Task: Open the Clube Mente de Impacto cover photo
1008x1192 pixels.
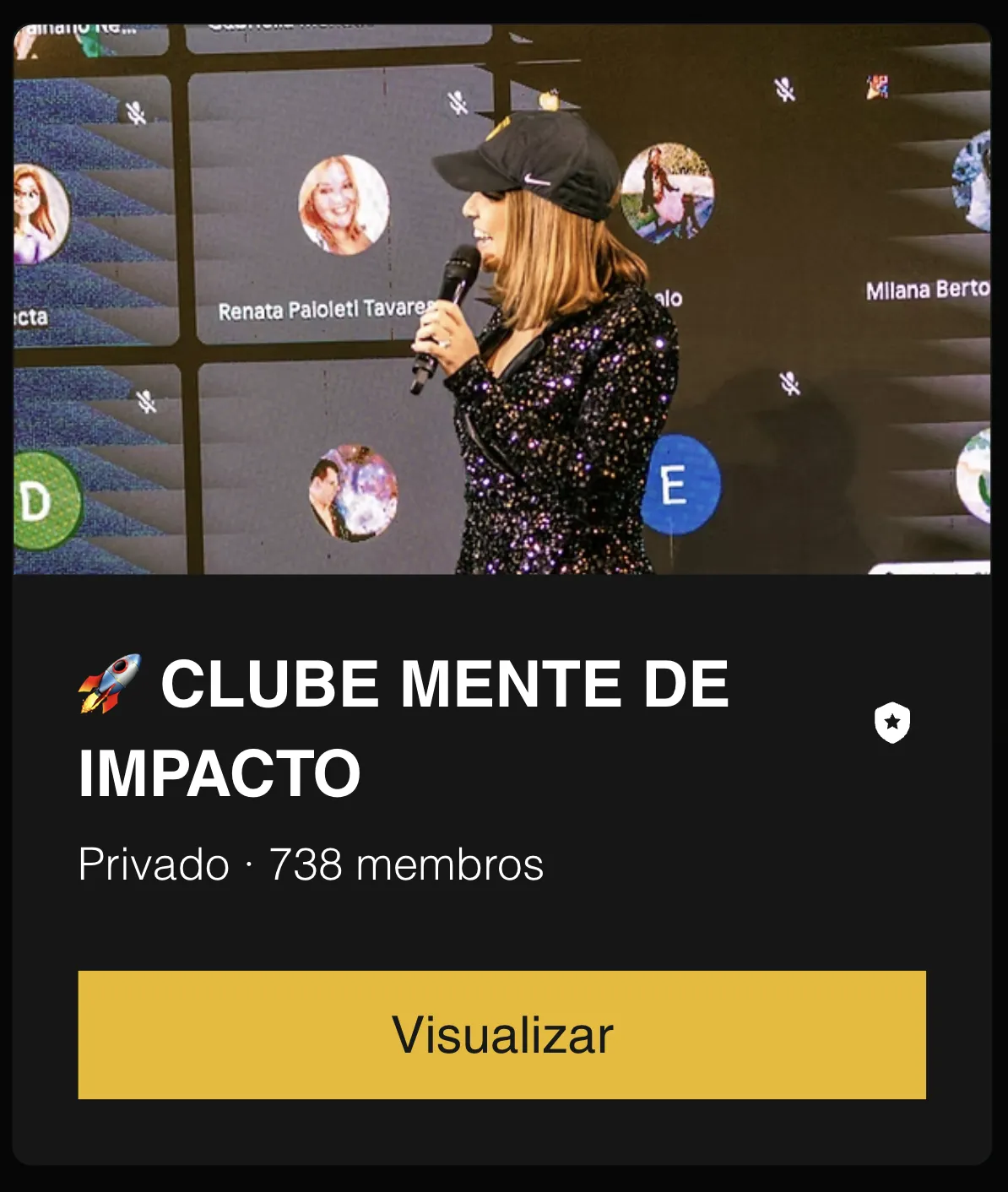Action: [502, 300]
